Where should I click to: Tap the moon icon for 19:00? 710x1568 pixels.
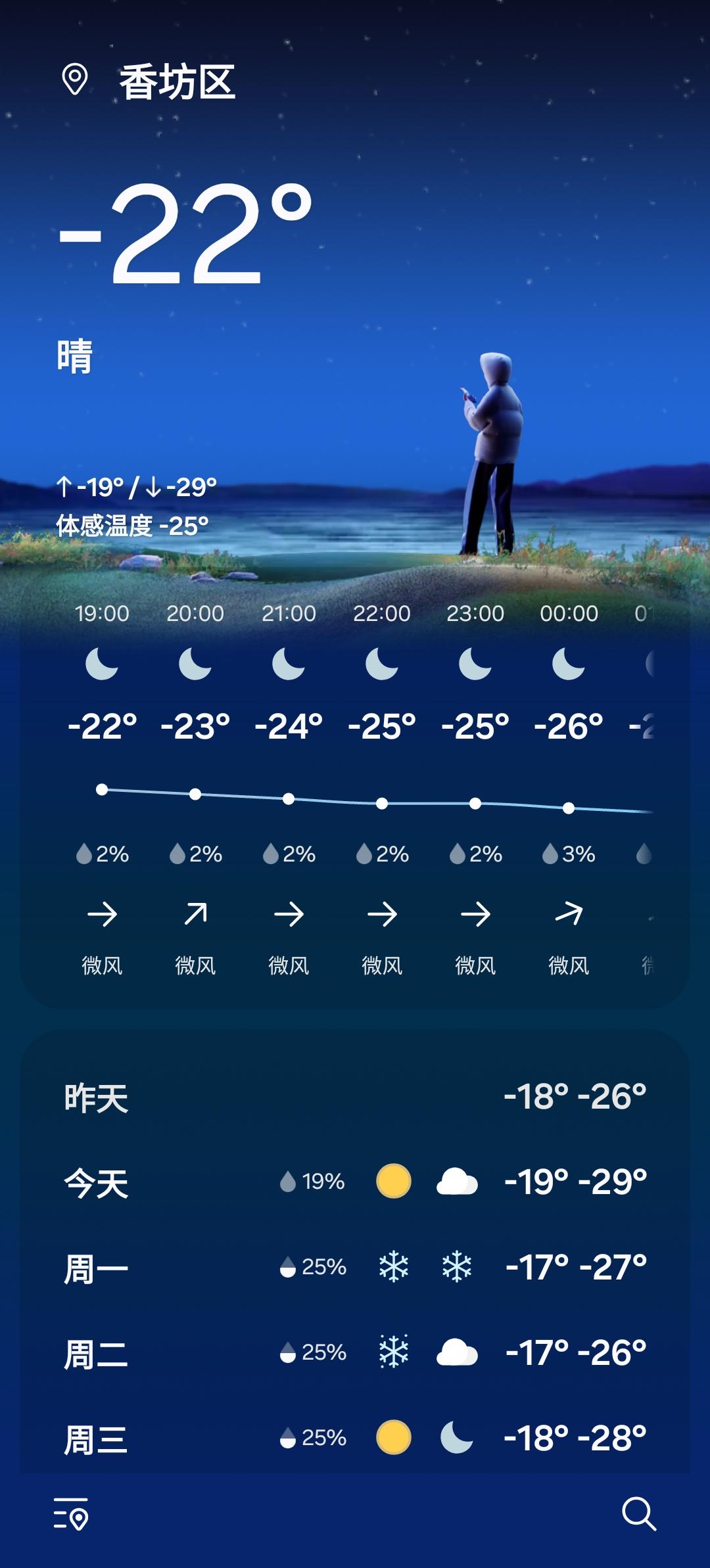click(x=102, y=667)
